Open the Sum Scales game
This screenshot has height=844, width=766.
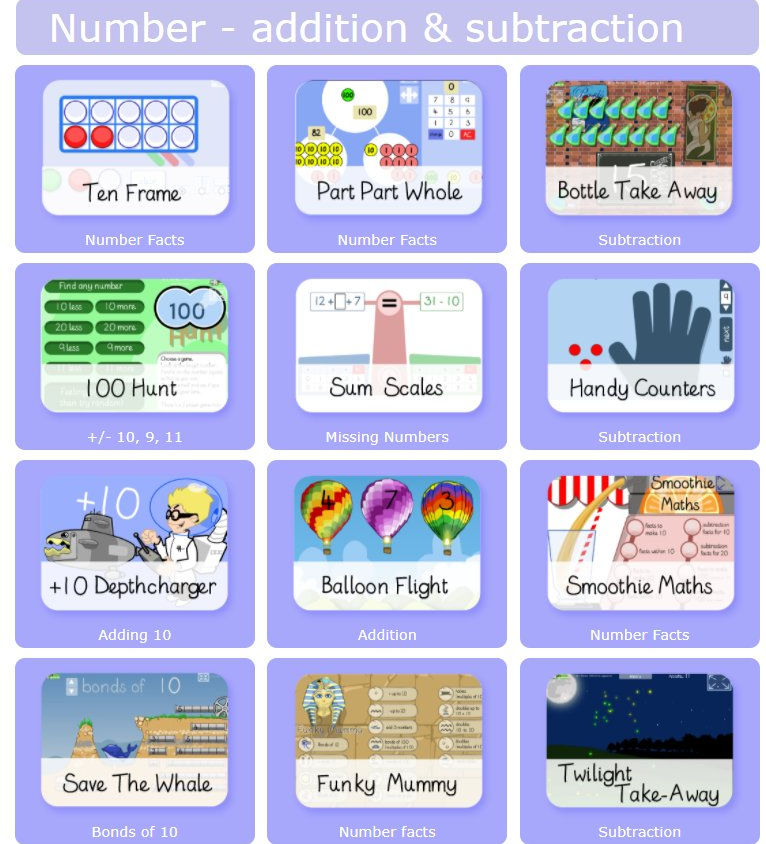click(x=388, y=346)
